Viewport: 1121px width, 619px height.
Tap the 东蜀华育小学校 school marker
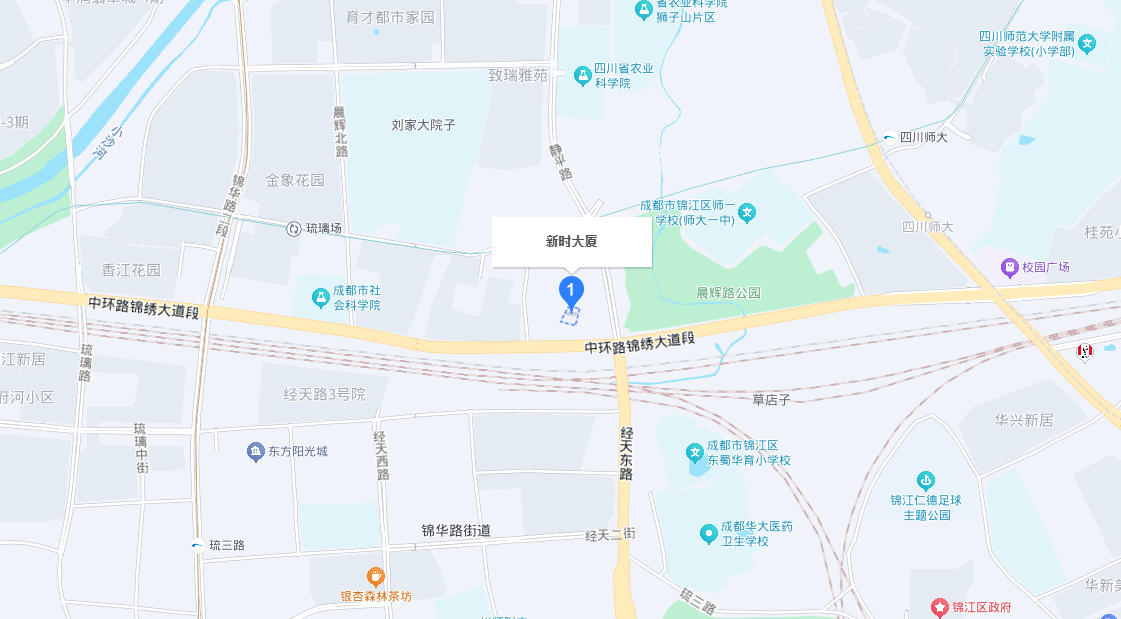click(695, 453)
